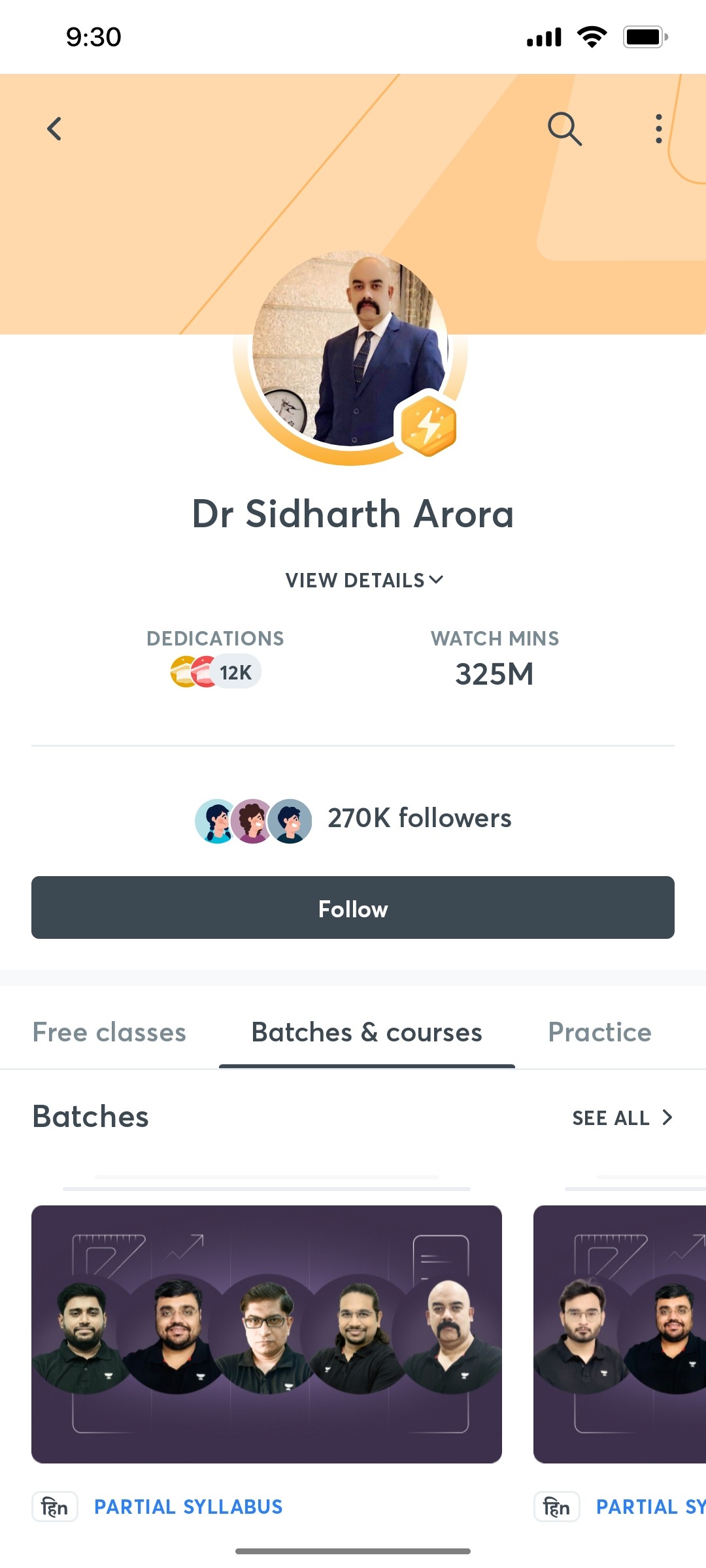Open the PARTIAL SYLLABUS batch link
The height and width of the screenshot is (1568, 706).
(188, 1507)
